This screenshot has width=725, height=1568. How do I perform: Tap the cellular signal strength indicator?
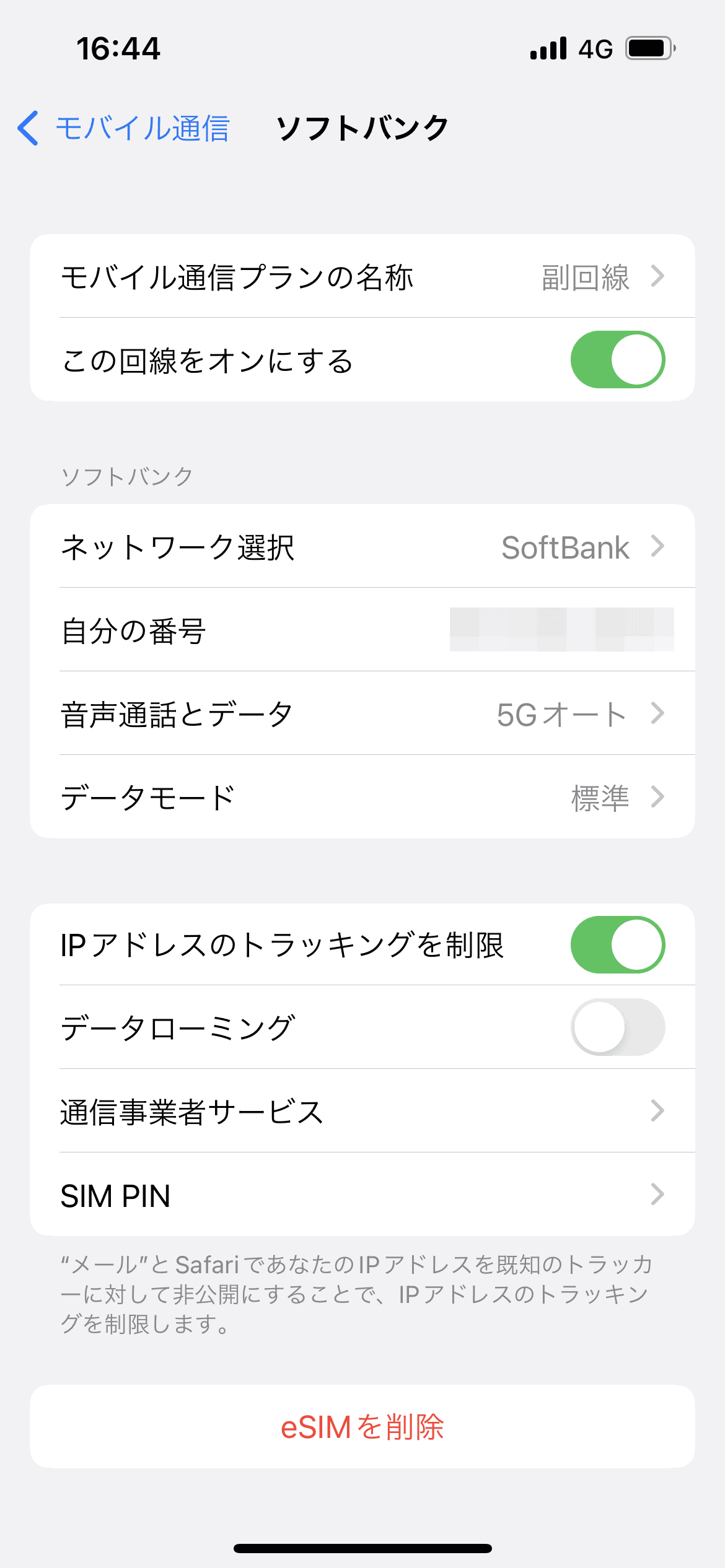tap(548, 49)
